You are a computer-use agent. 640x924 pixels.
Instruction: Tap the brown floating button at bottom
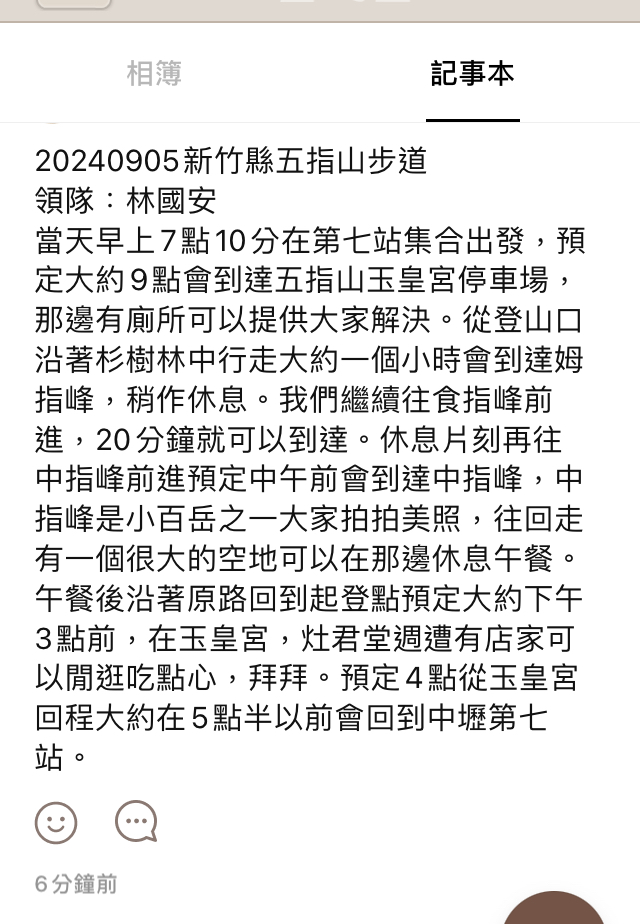tap(554, 910)
